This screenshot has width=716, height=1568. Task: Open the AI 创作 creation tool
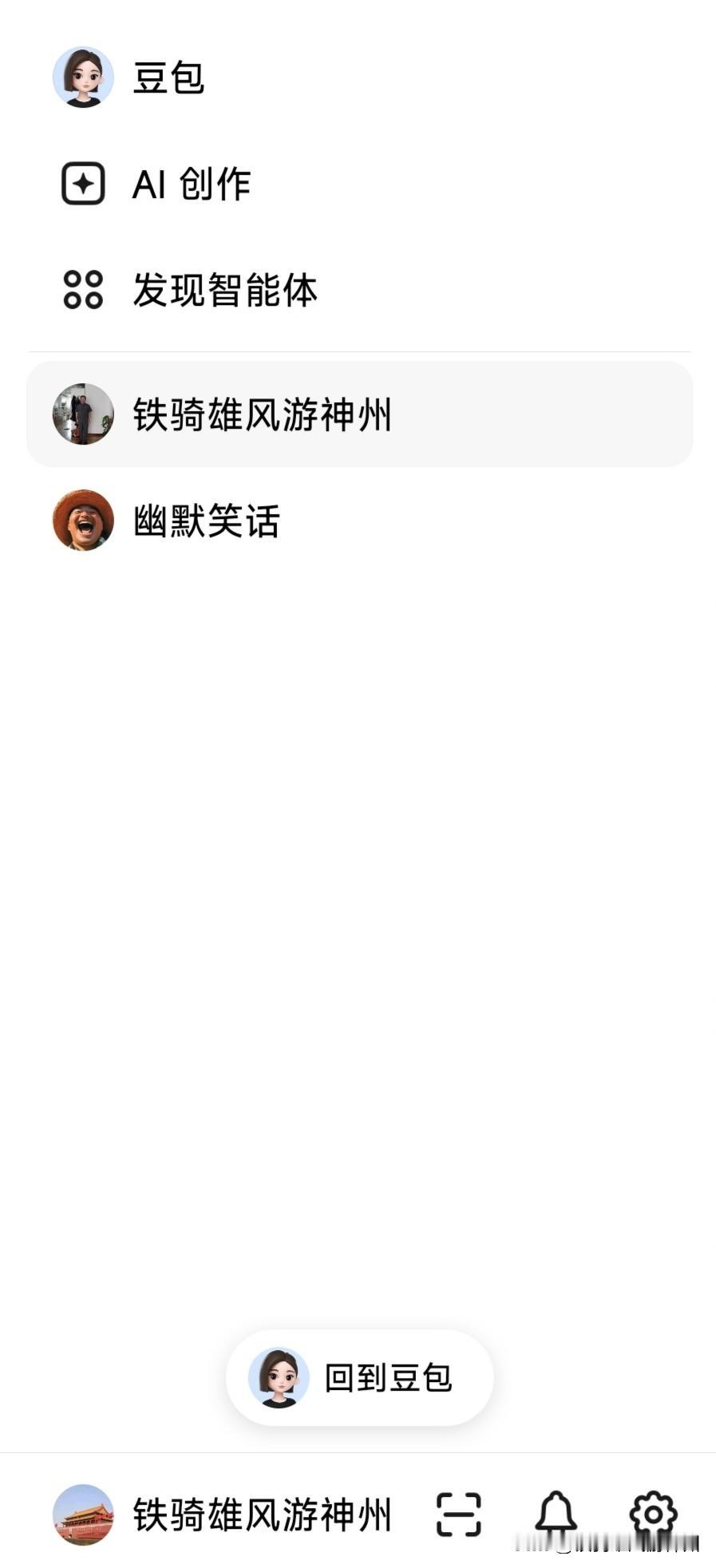click(192, 184)
